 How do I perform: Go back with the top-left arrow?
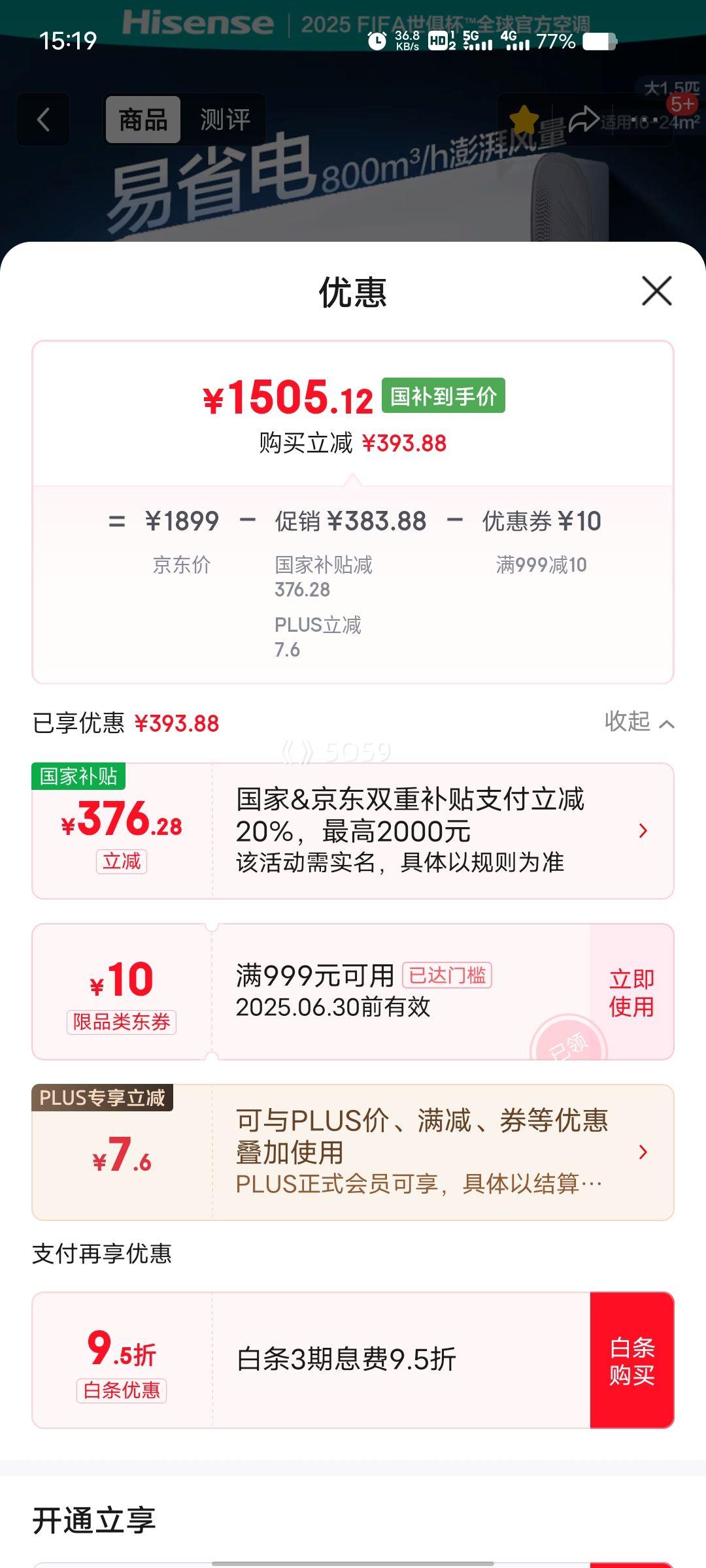(43, 120)
